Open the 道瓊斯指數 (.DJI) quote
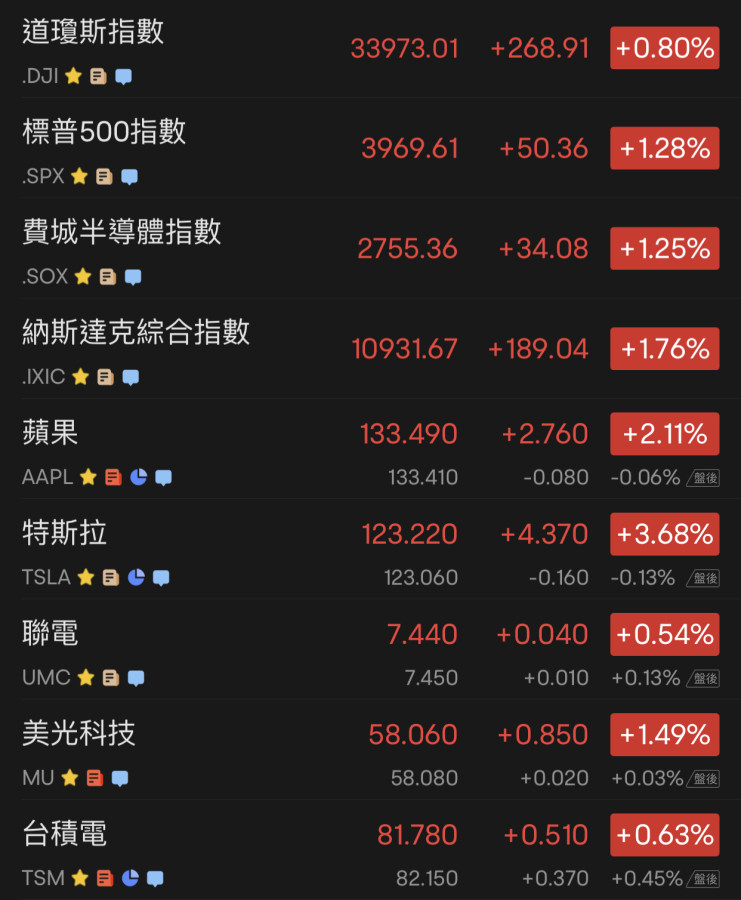Viewport: 741px width, 900px height. 93,33
